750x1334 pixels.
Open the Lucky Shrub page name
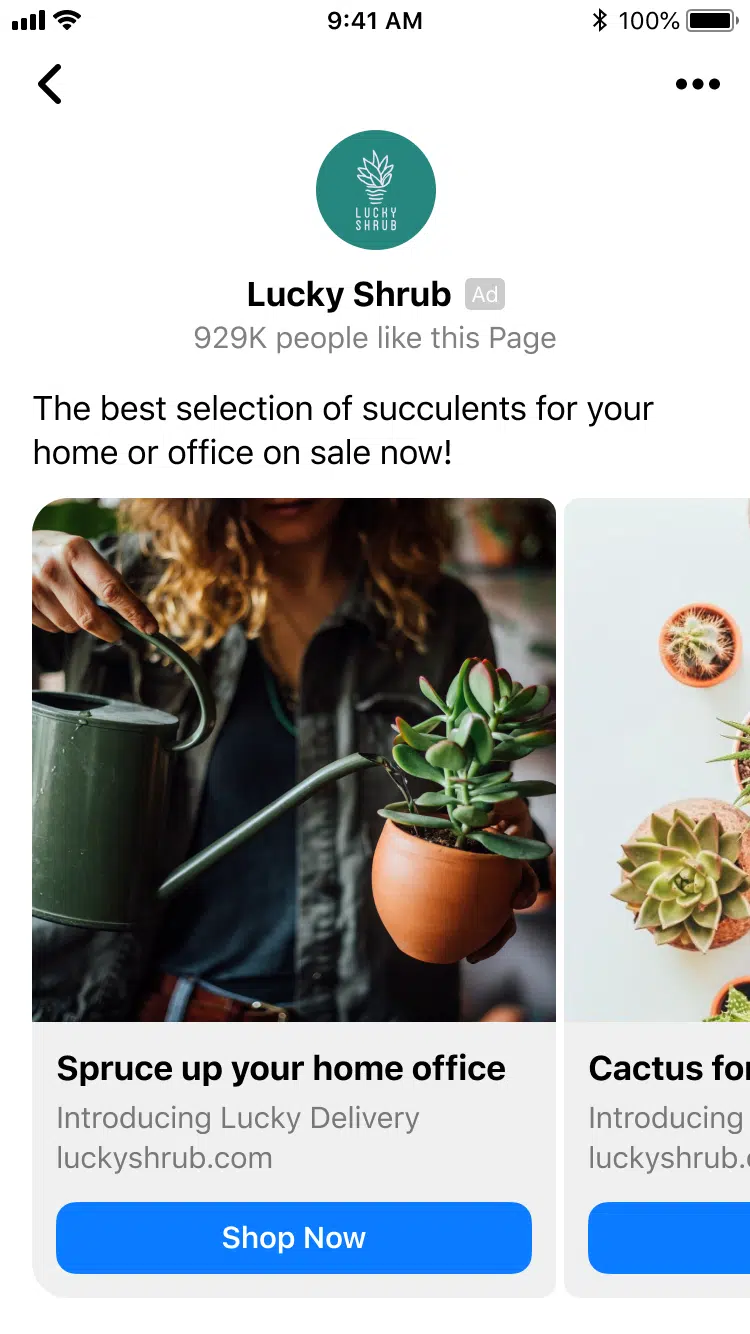coord(348,294)
